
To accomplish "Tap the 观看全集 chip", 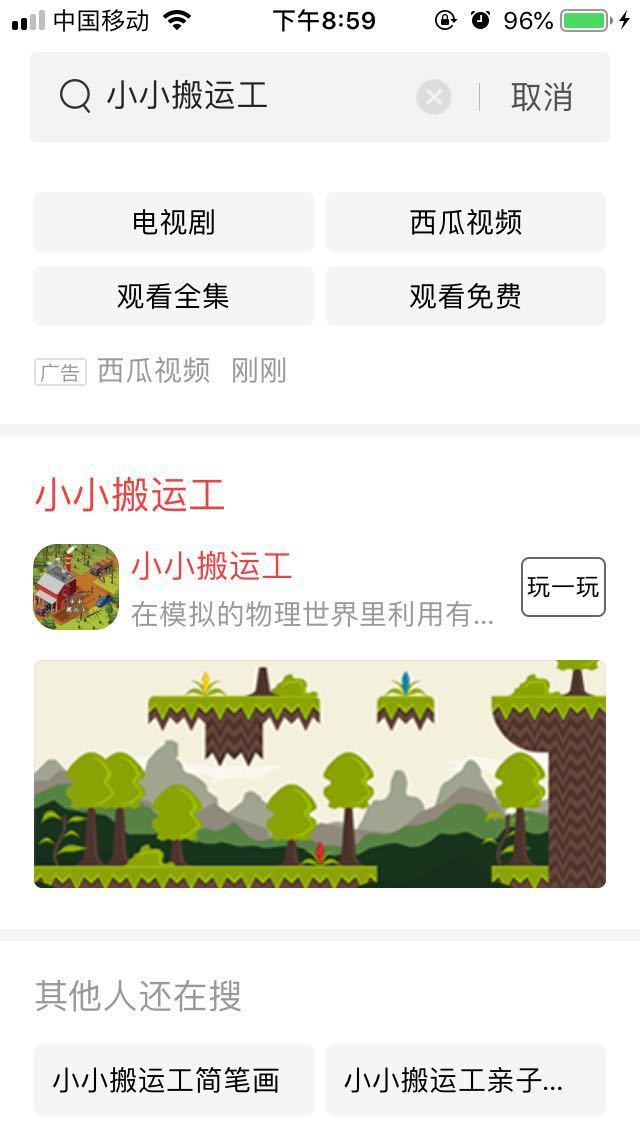I will click(173, 296).
